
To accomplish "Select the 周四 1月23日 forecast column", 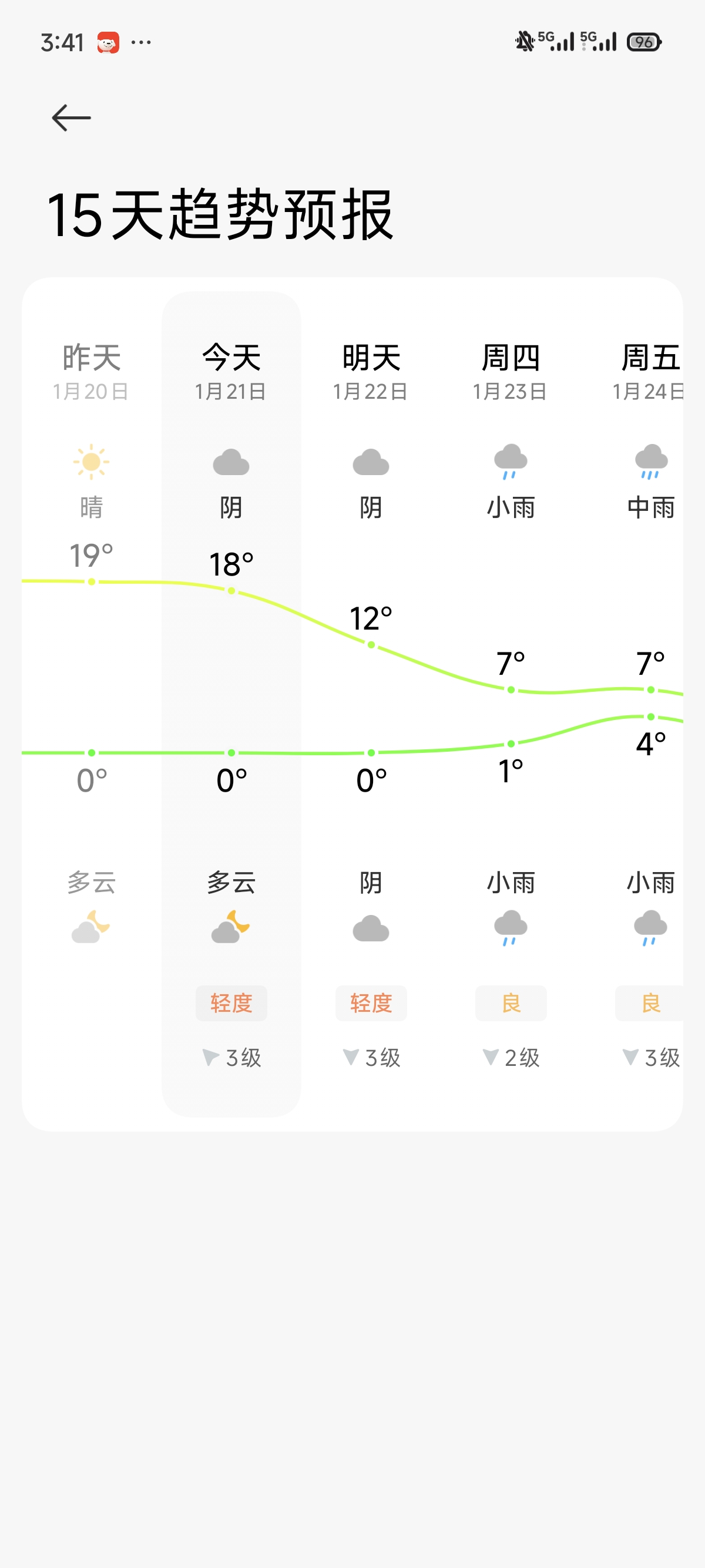I will (511, 704).
